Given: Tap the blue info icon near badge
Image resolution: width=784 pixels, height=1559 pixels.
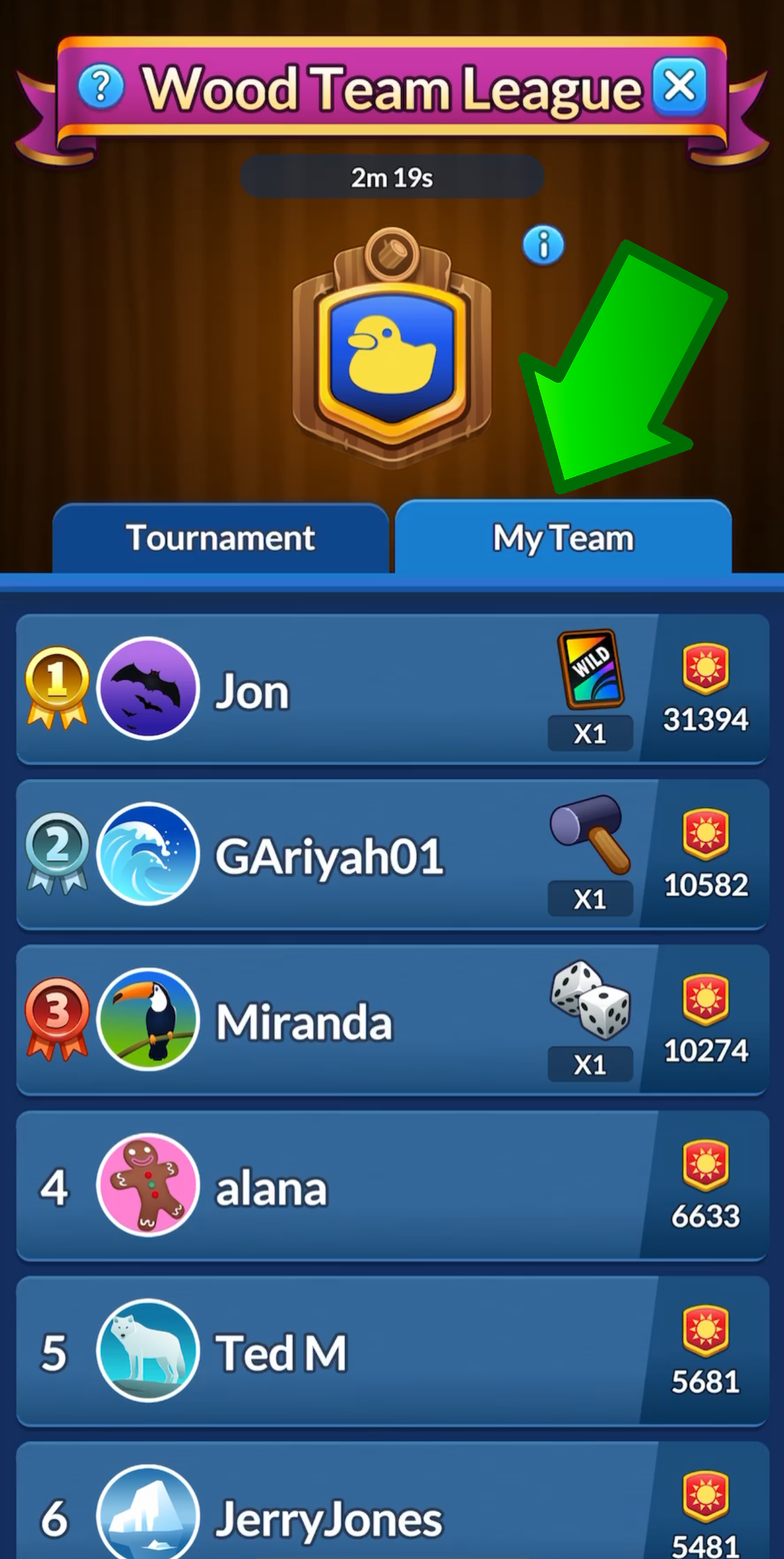Looking at the screenshot, I should 543,245.
